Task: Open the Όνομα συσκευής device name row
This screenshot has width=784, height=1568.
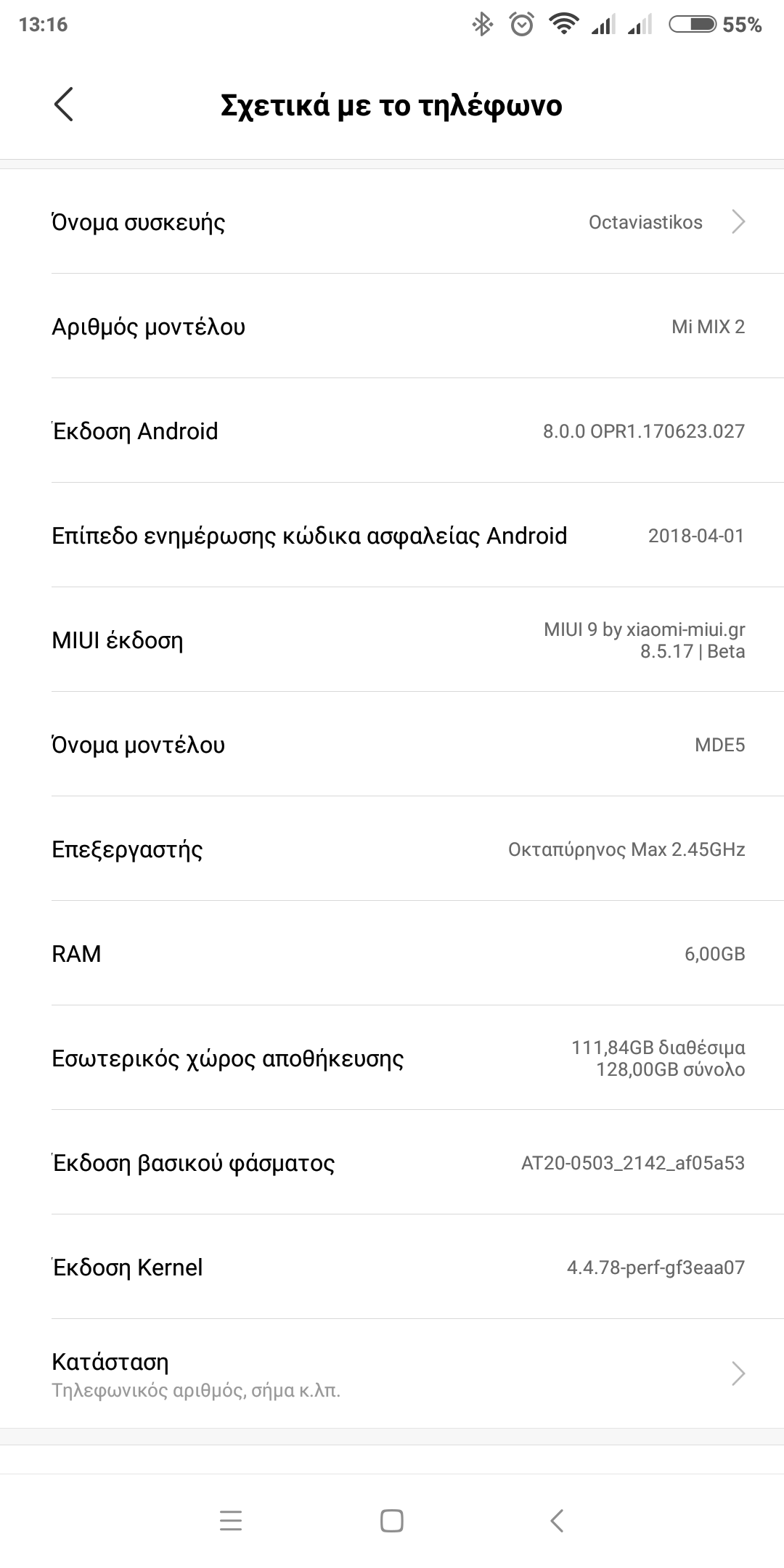Action: click(x=392, y=222)
